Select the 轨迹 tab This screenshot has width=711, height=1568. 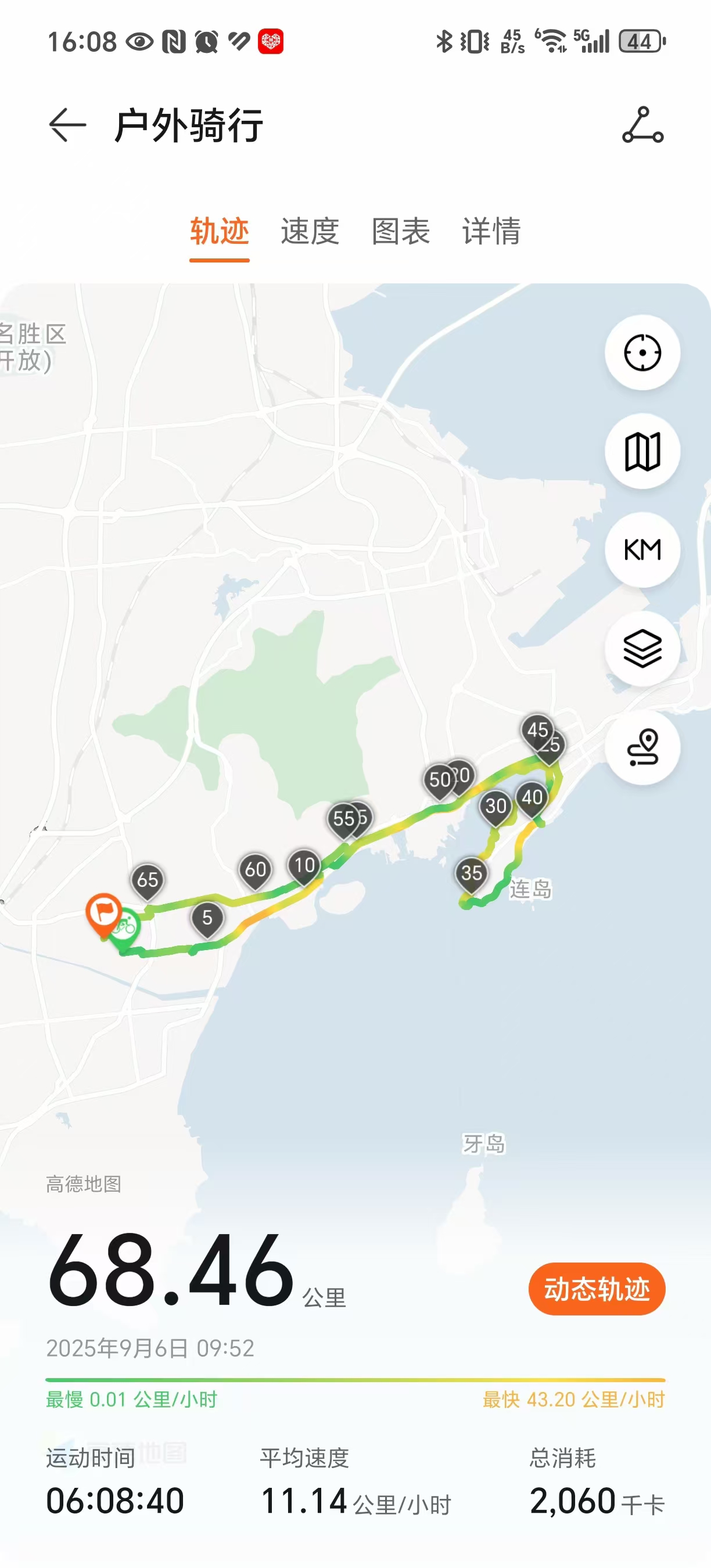(219, 231)
